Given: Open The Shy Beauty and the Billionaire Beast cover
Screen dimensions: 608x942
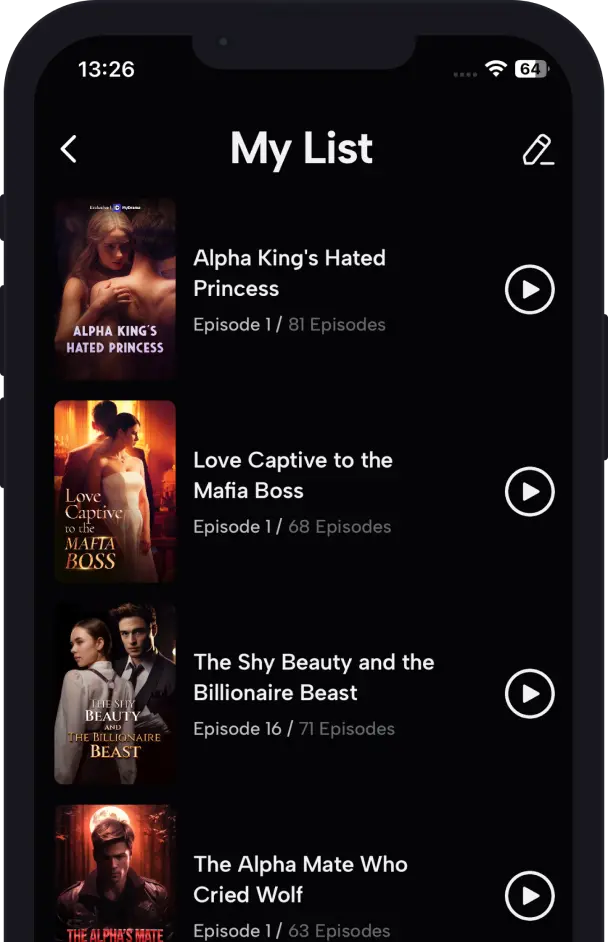Looking at the screenshot, I should pos(115,693).
